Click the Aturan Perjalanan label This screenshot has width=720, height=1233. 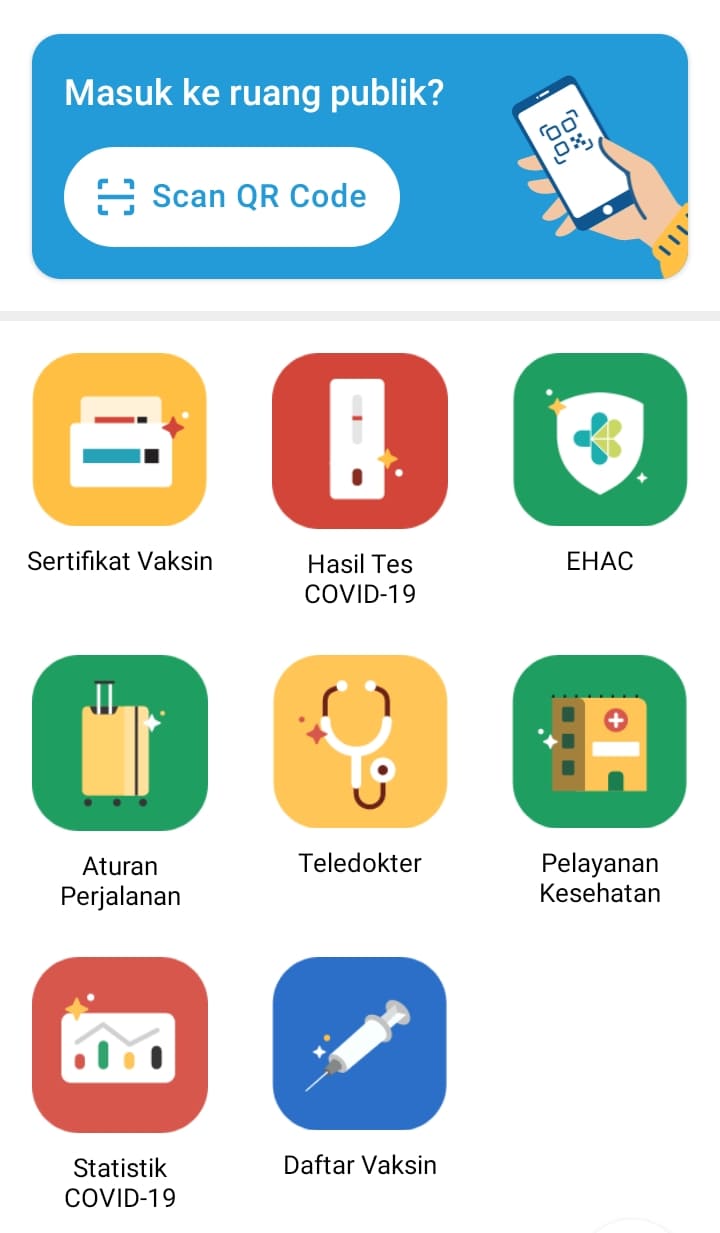119,880
